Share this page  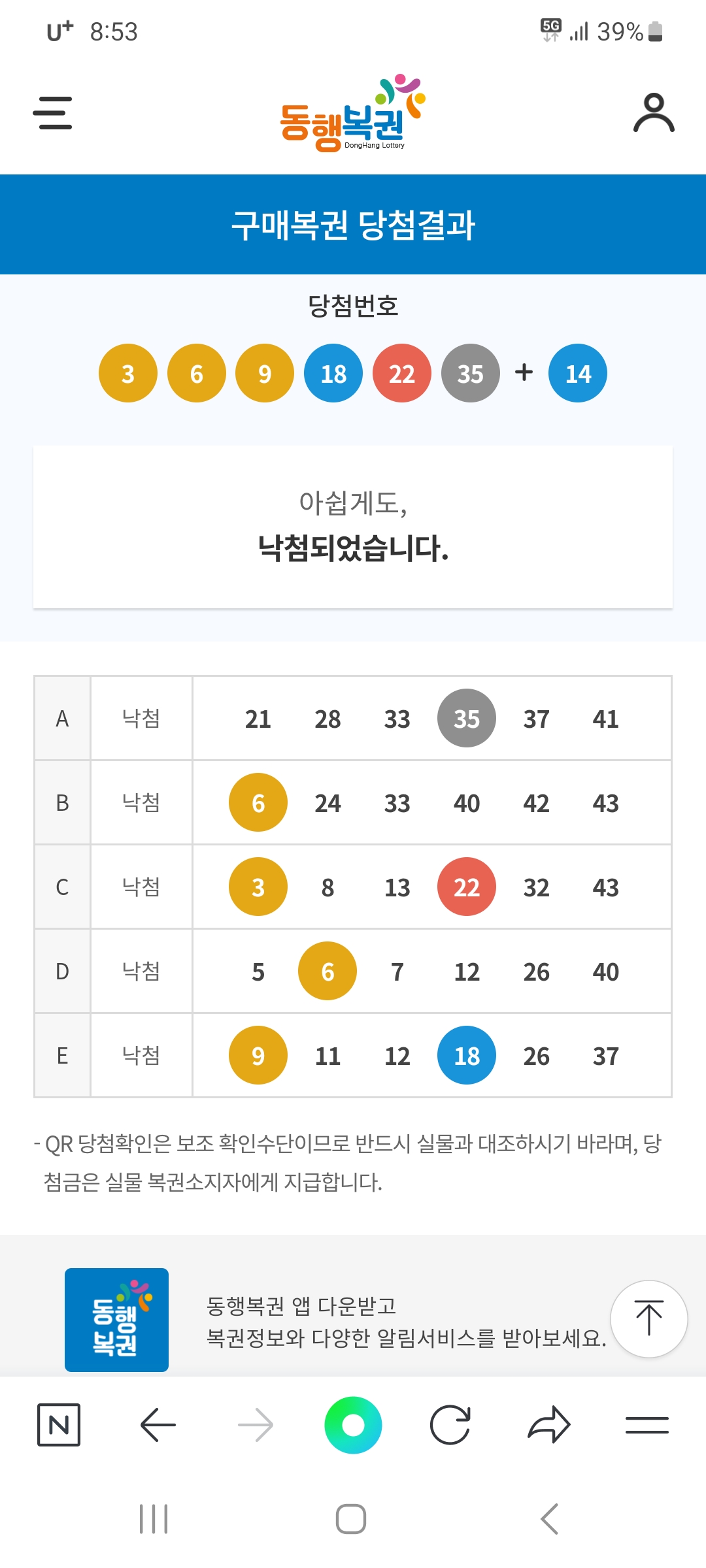point(549,1424)
